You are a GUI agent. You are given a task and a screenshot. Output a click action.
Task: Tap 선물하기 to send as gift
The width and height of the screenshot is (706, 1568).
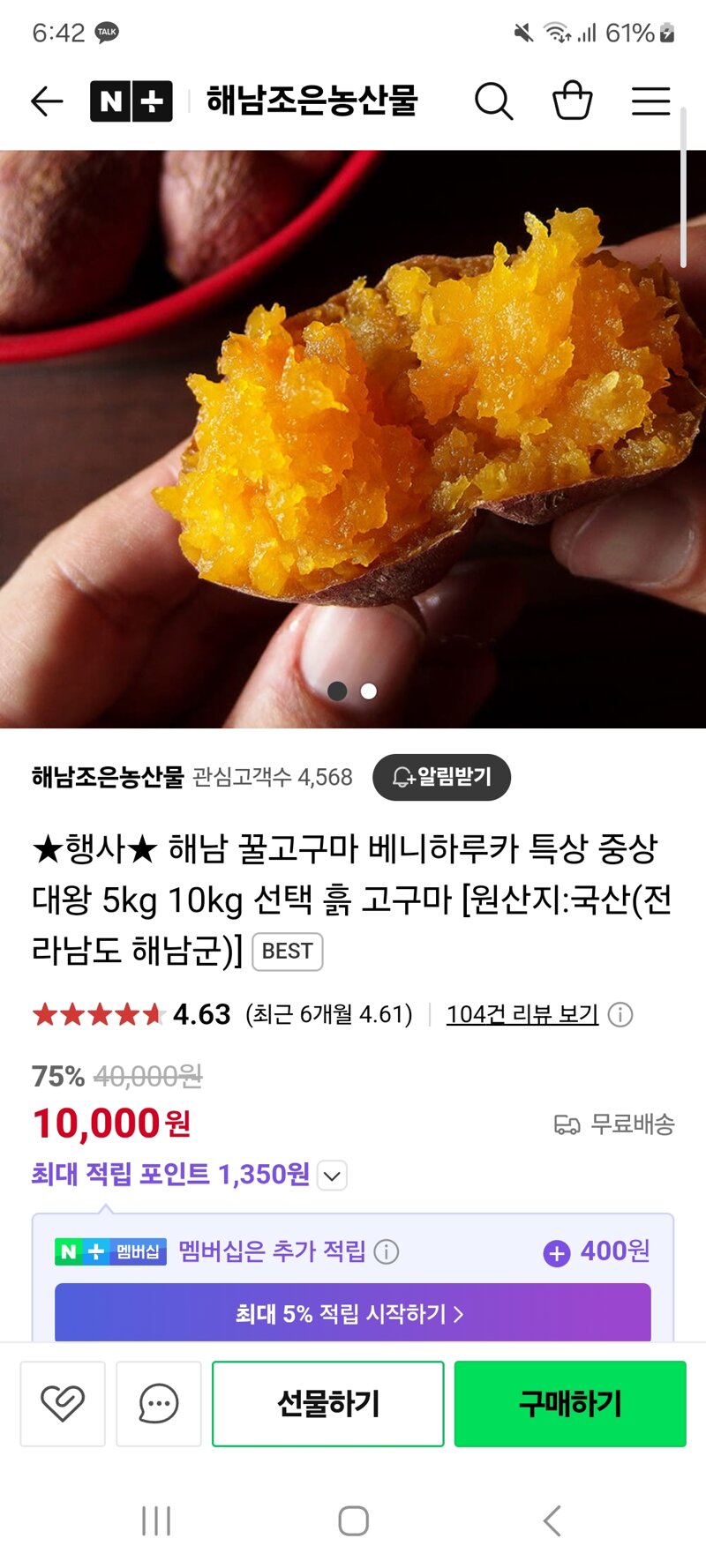point(328,1403)
